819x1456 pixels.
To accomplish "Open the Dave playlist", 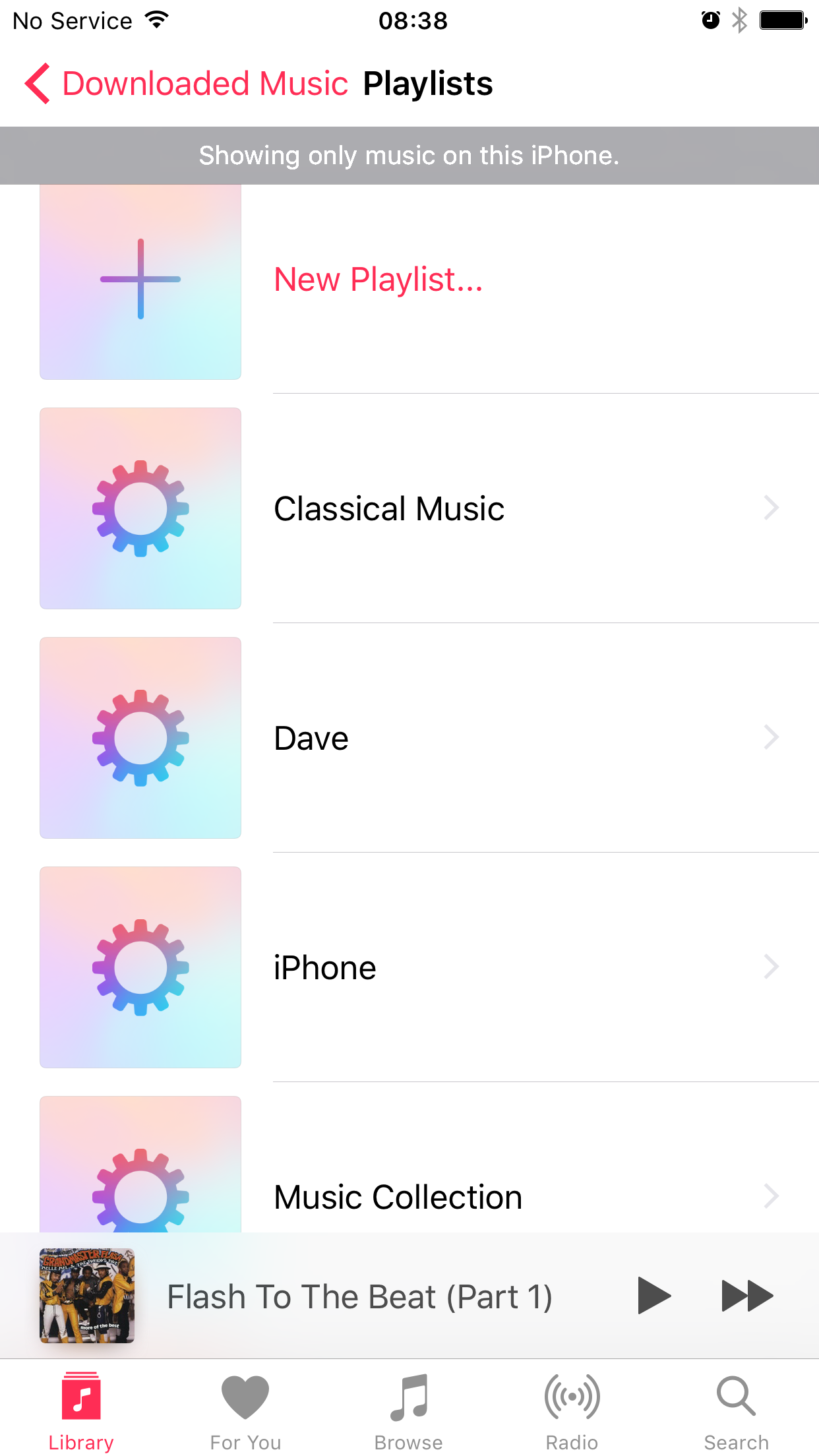I will pos(311,739).
